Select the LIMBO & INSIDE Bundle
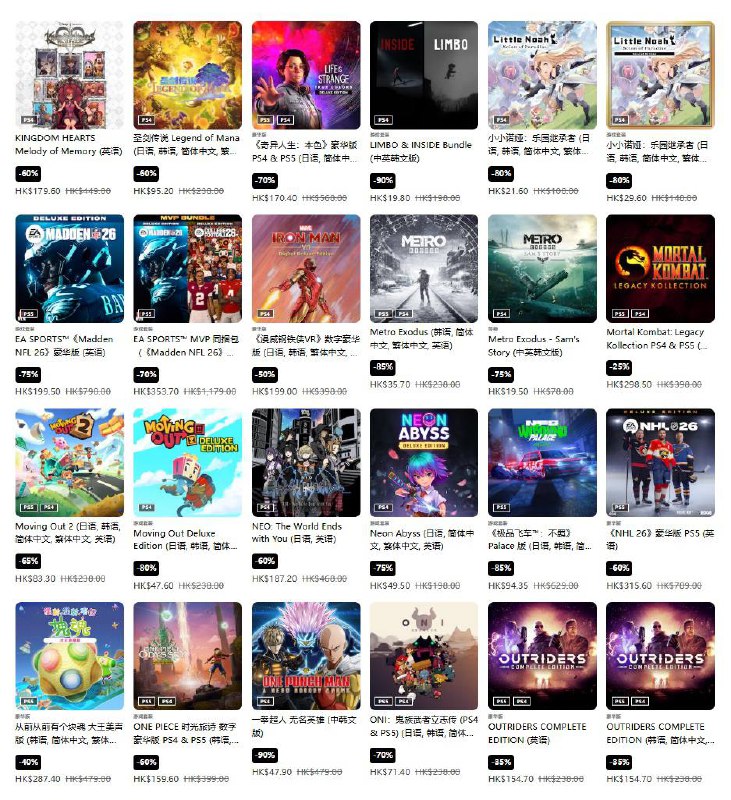This screenshot has width=731, height=800. [424, 76]
